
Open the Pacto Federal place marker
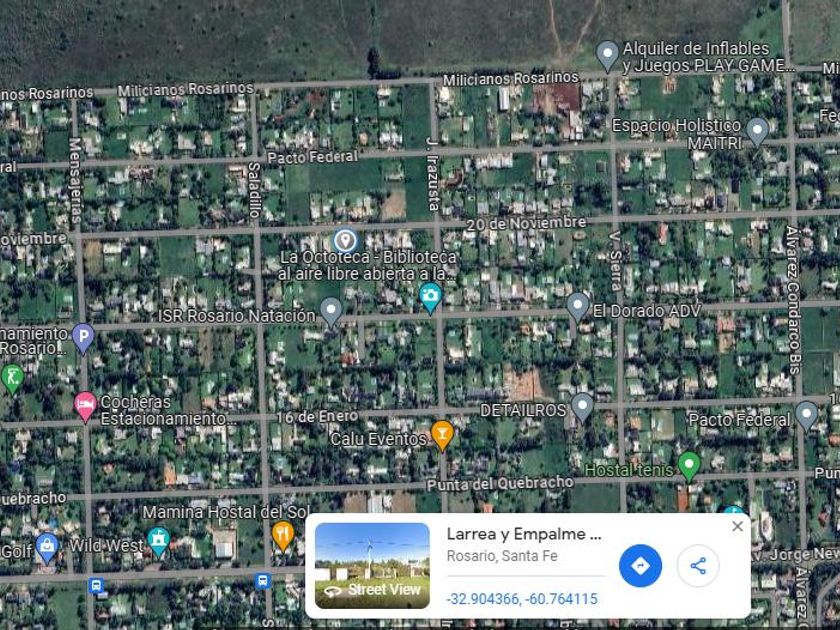tap(806, 415)
